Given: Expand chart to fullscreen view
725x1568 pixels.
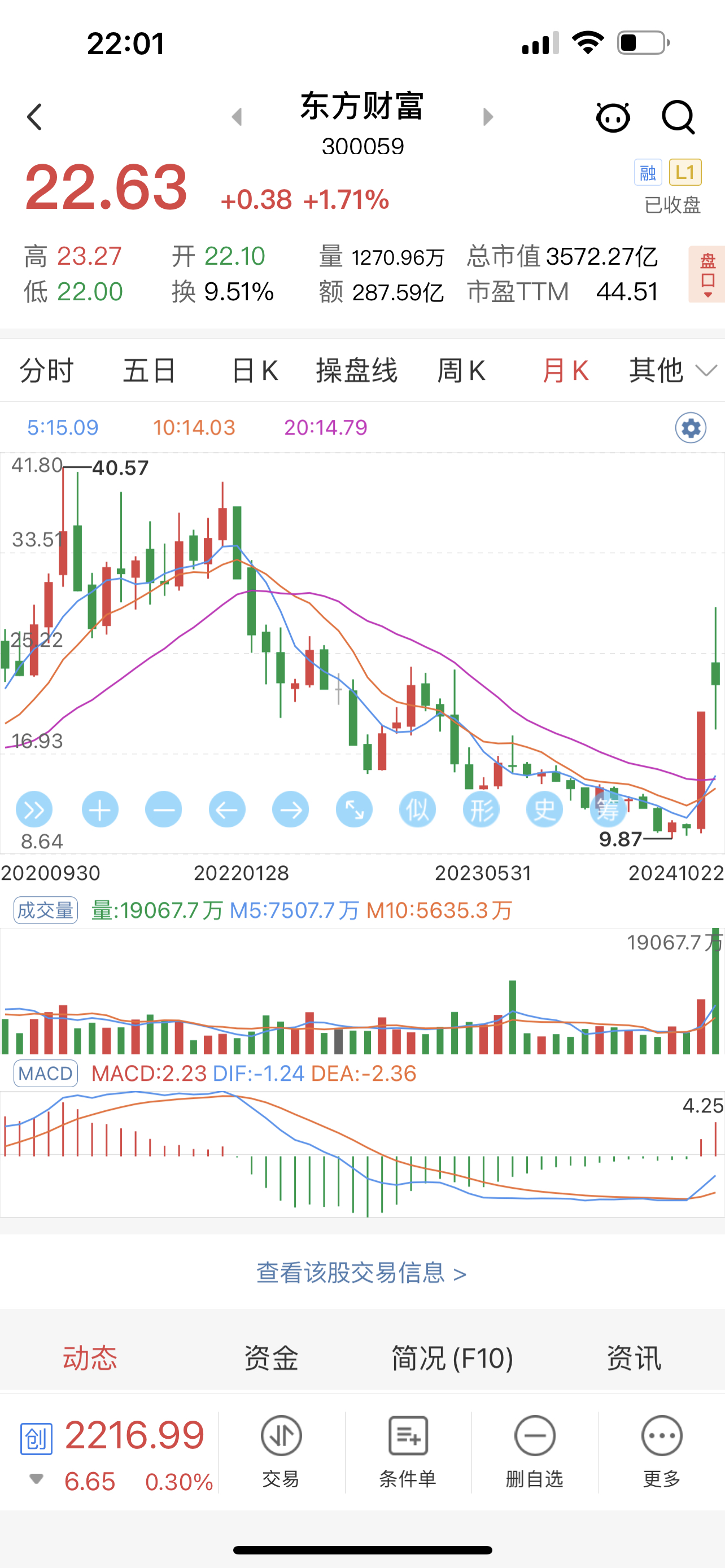Looking at the screenshot, I should (353, 809).
